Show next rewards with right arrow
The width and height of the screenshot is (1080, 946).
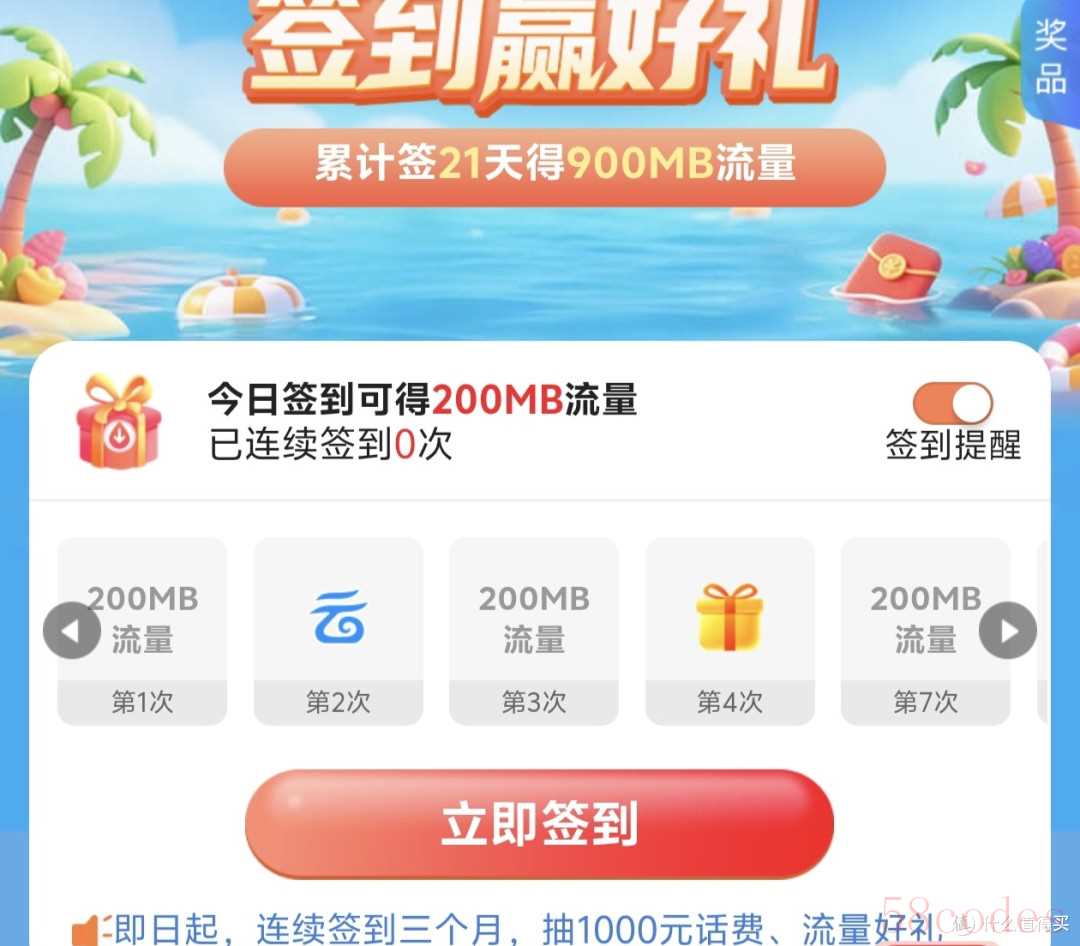click(x=1007, y=631)
